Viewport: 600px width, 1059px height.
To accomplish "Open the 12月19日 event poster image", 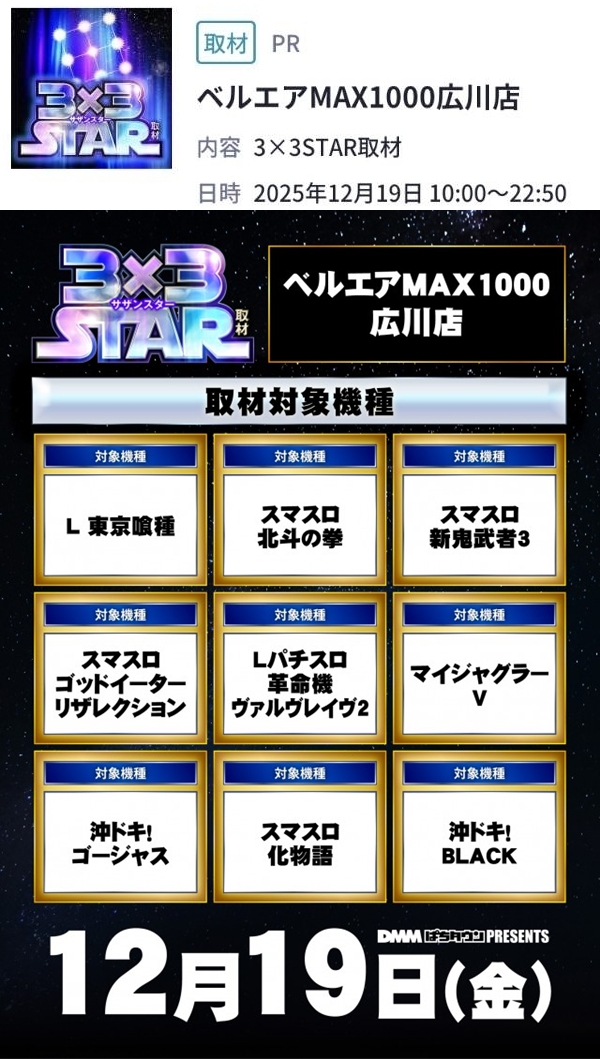I will [x=300, y=630].
